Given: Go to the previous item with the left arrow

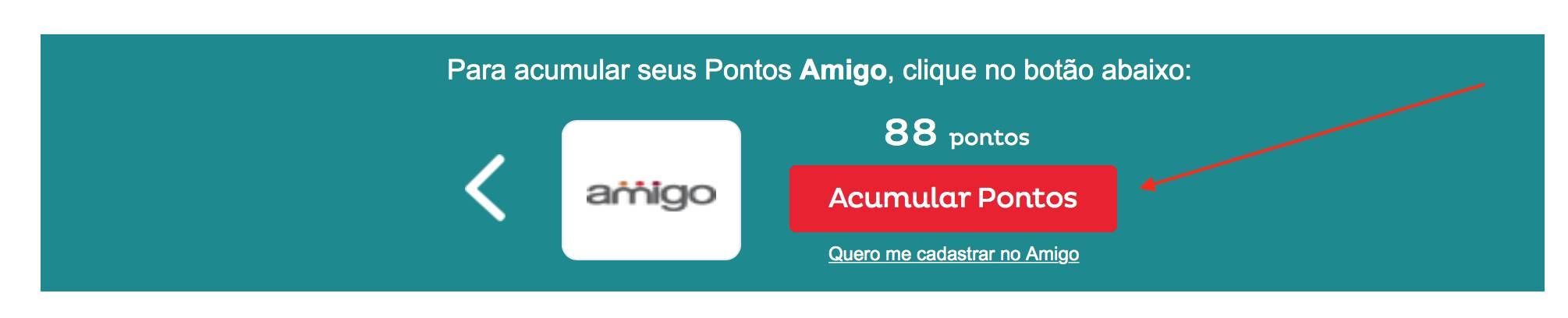Looking at the screenshot, I should (486, 188).
